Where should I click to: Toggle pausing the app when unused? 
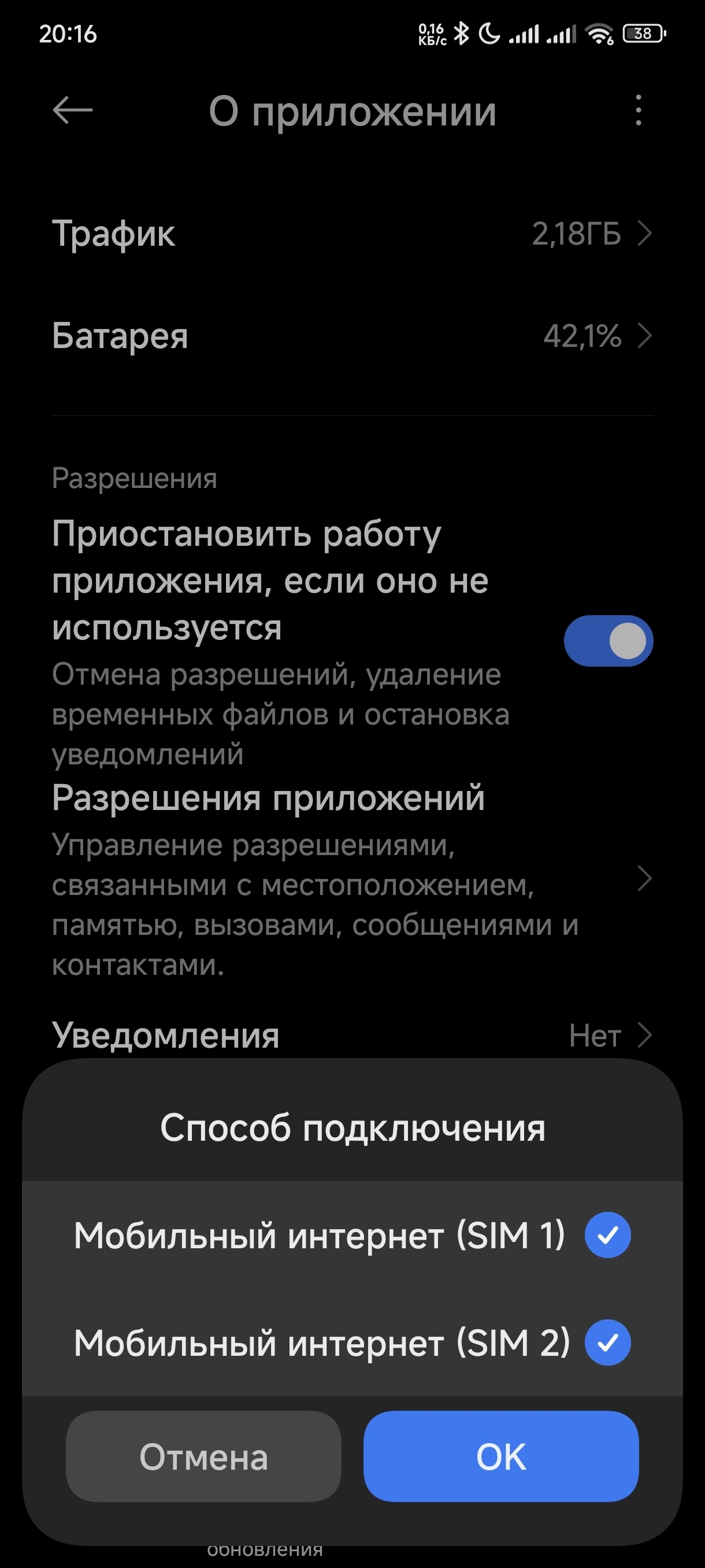coord(608,641)
